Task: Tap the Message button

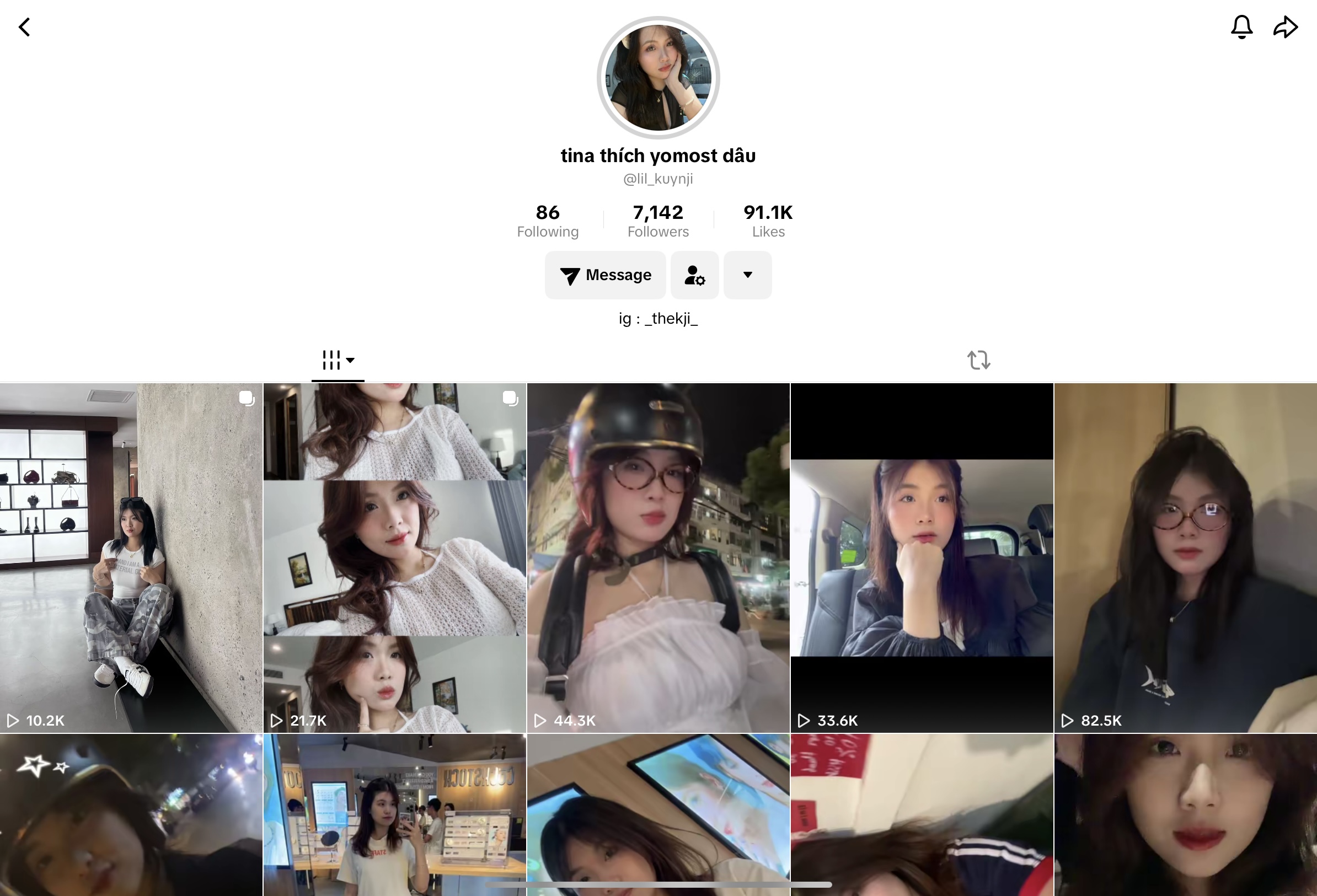Action: [605, 275]
